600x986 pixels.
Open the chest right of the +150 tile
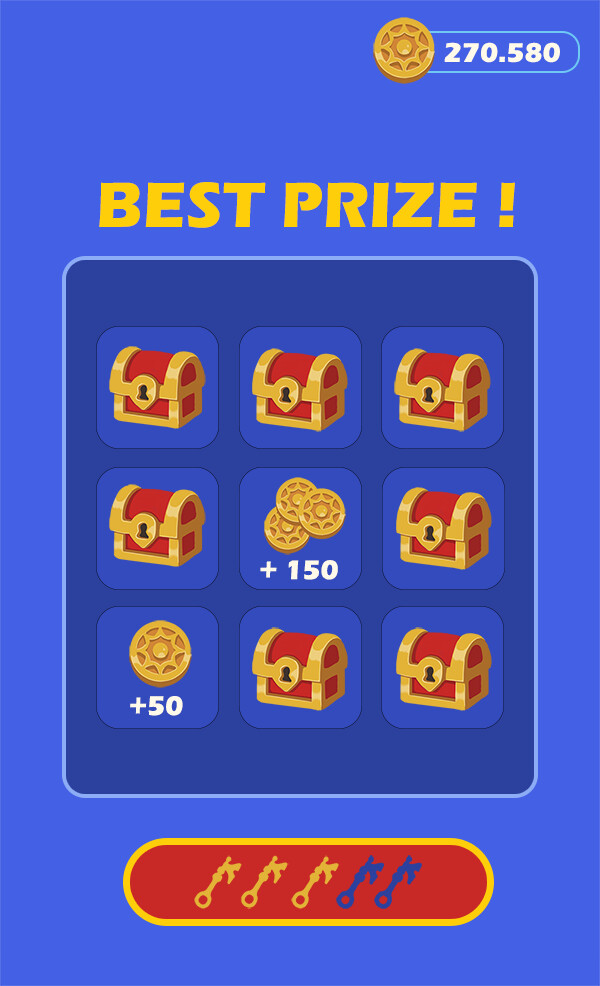point(442,528)
